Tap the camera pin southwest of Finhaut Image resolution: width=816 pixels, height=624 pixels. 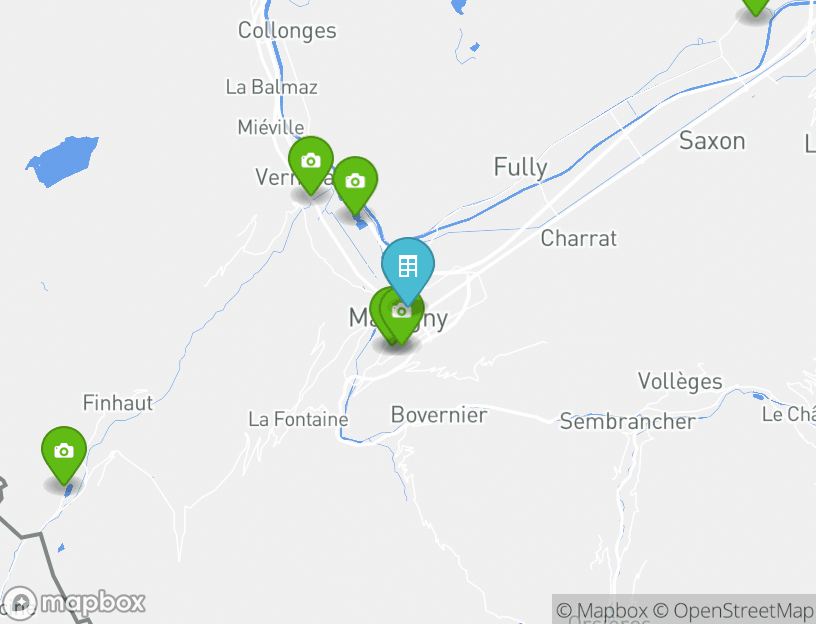[64, 451]
